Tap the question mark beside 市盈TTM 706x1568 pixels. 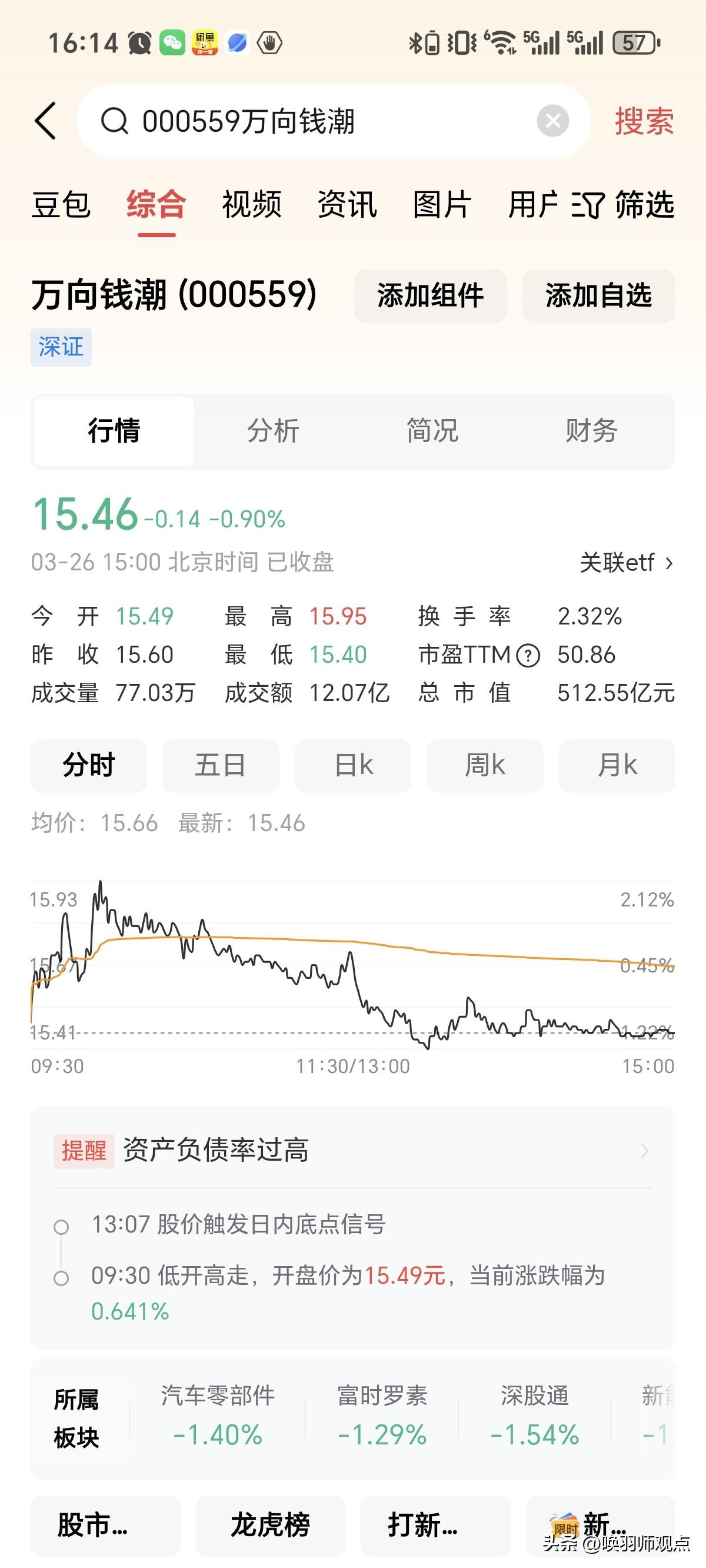pos(528,656)
